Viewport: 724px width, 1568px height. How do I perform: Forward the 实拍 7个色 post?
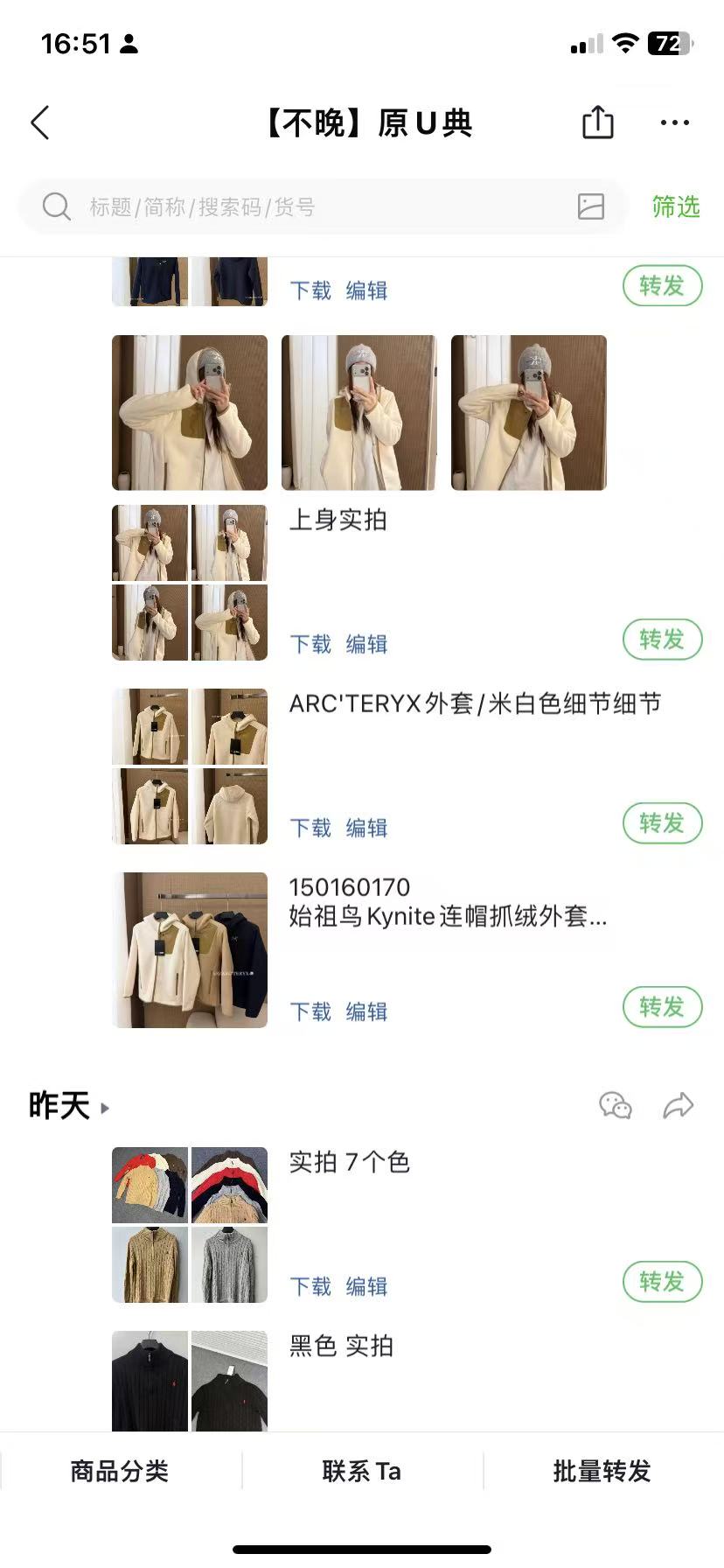[x=662, y=1282]
